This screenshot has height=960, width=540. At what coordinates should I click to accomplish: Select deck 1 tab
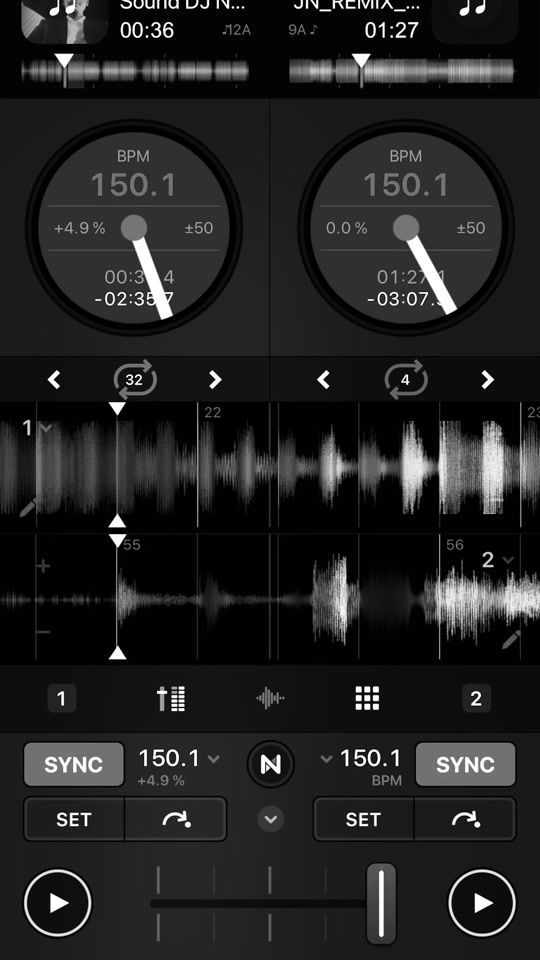click(x=62, y=698)
